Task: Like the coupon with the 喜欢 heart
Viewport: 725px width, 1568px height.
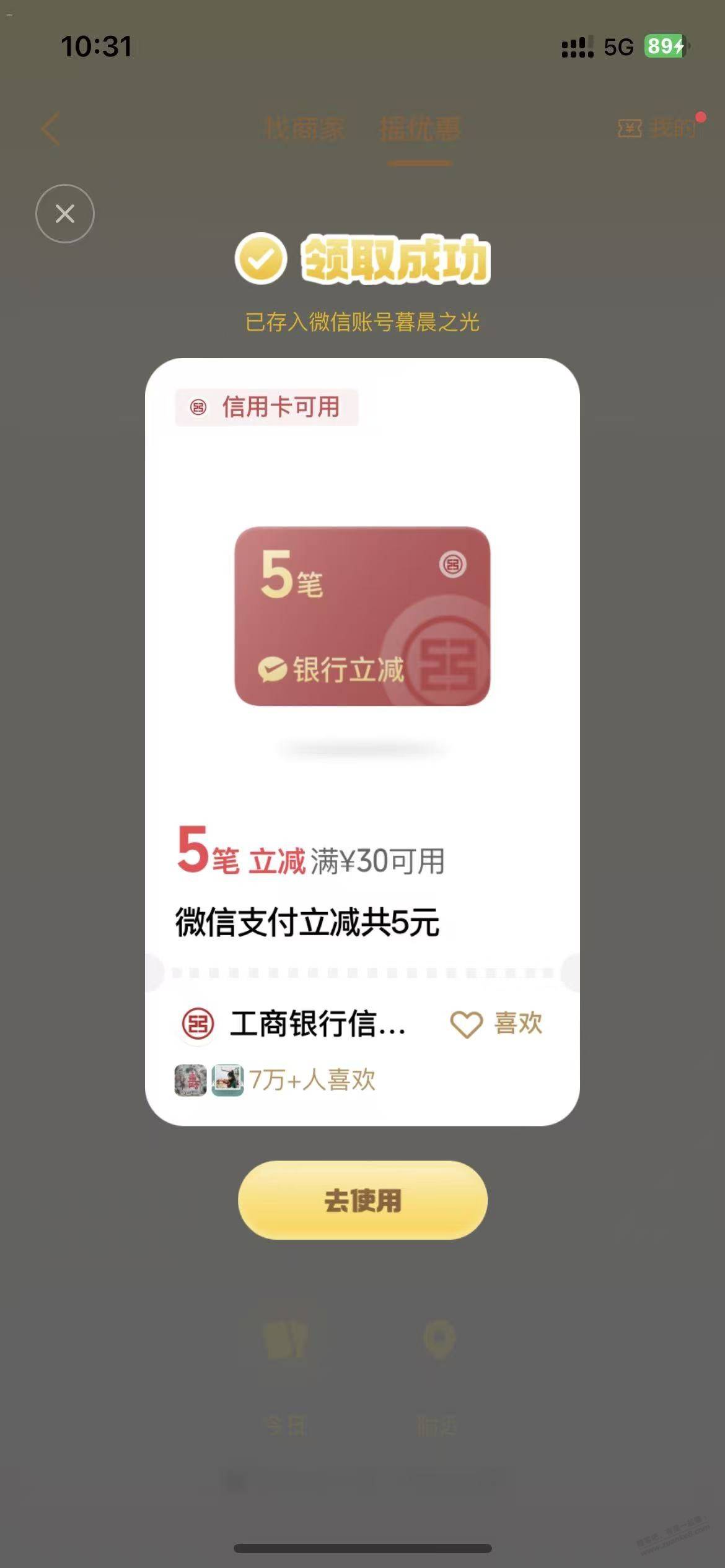Action: 496,1024
